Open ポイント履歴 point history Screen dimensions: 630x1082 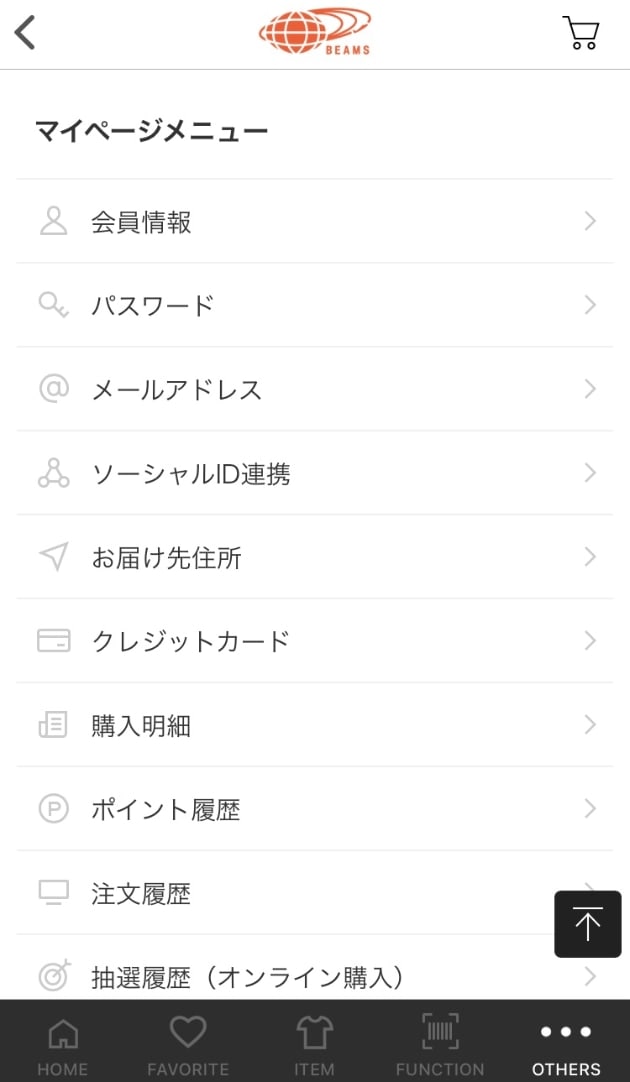click(x=315, y=809)
